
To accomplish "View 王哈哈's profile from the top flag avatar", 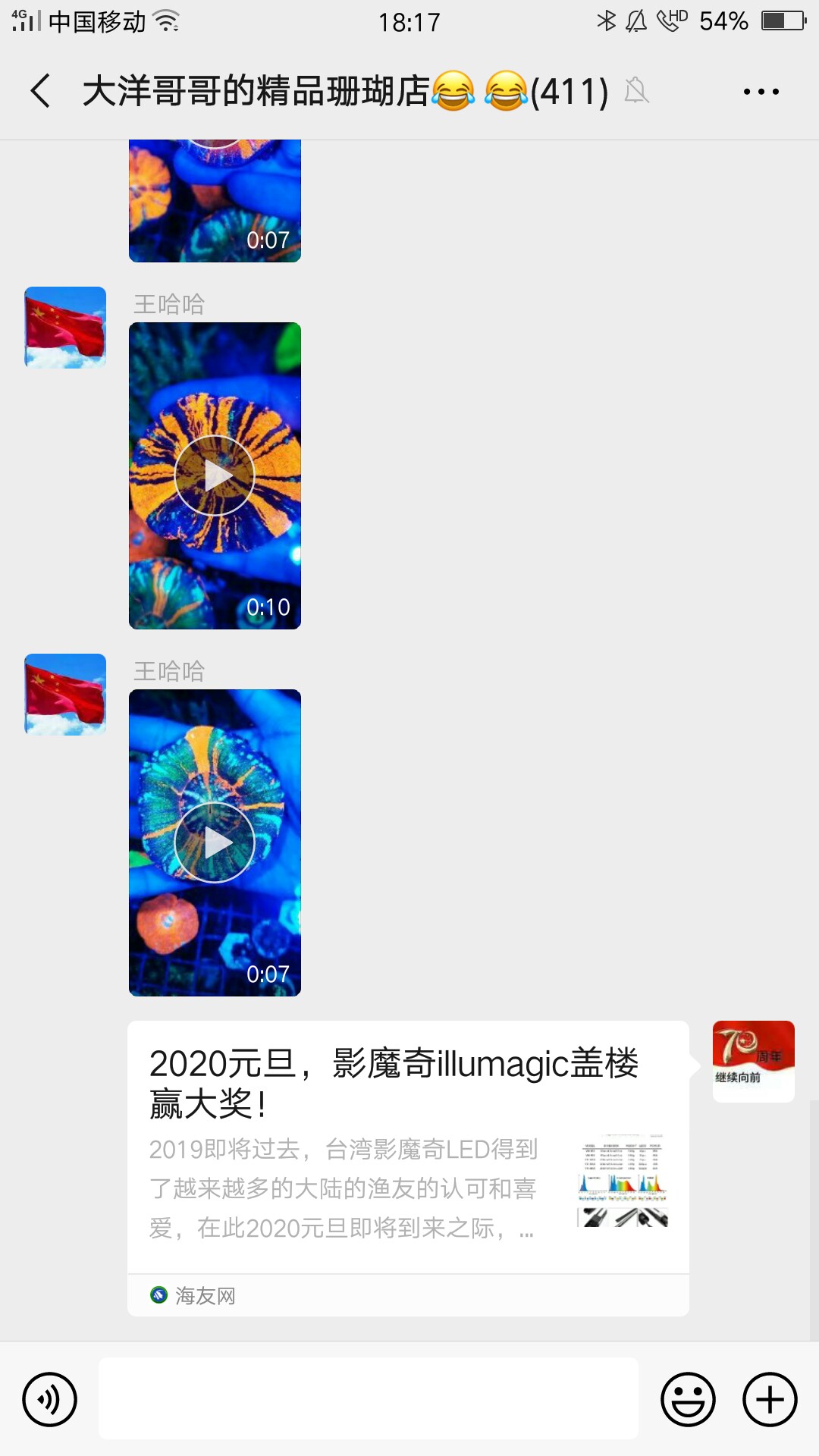I will tap(65, 328).
